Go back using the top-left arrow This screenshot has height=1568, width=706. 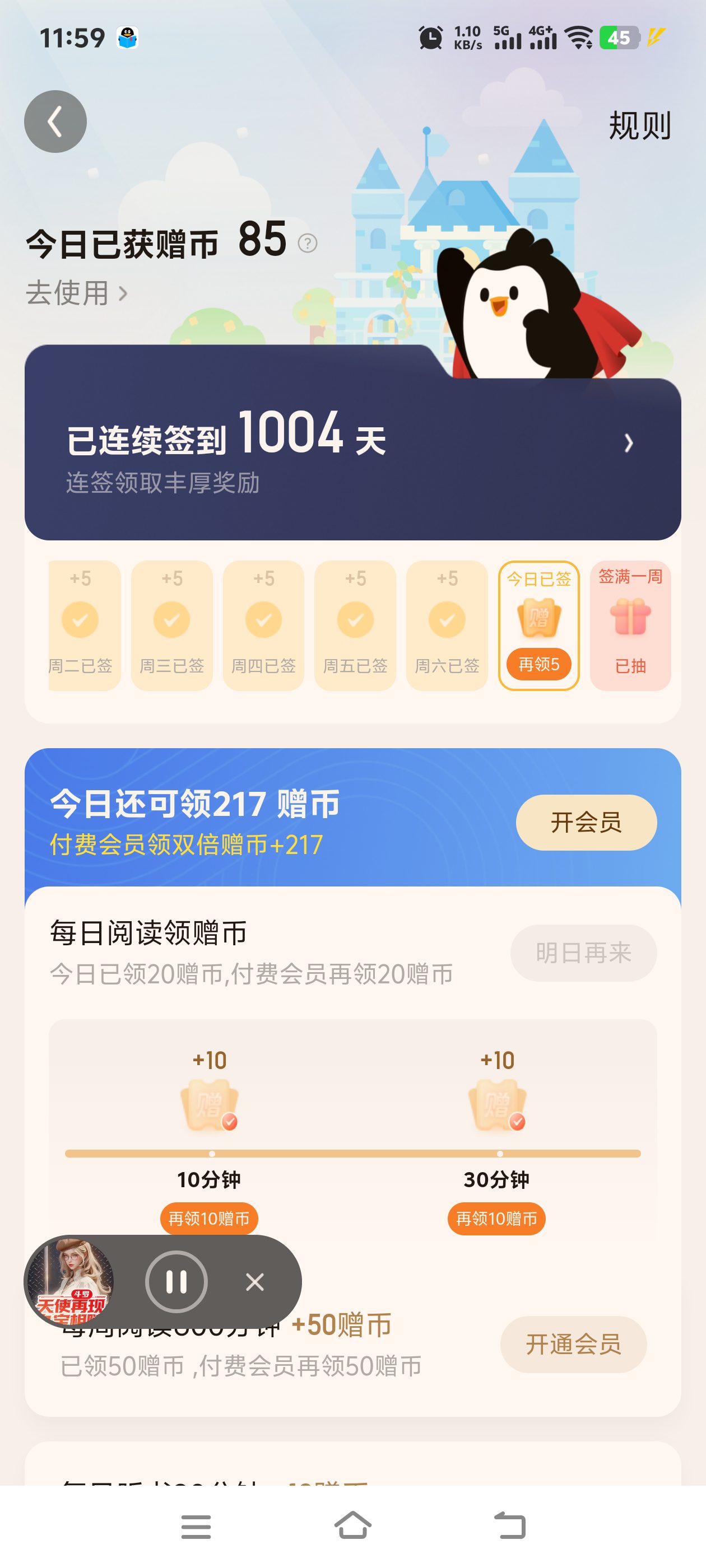55,122
